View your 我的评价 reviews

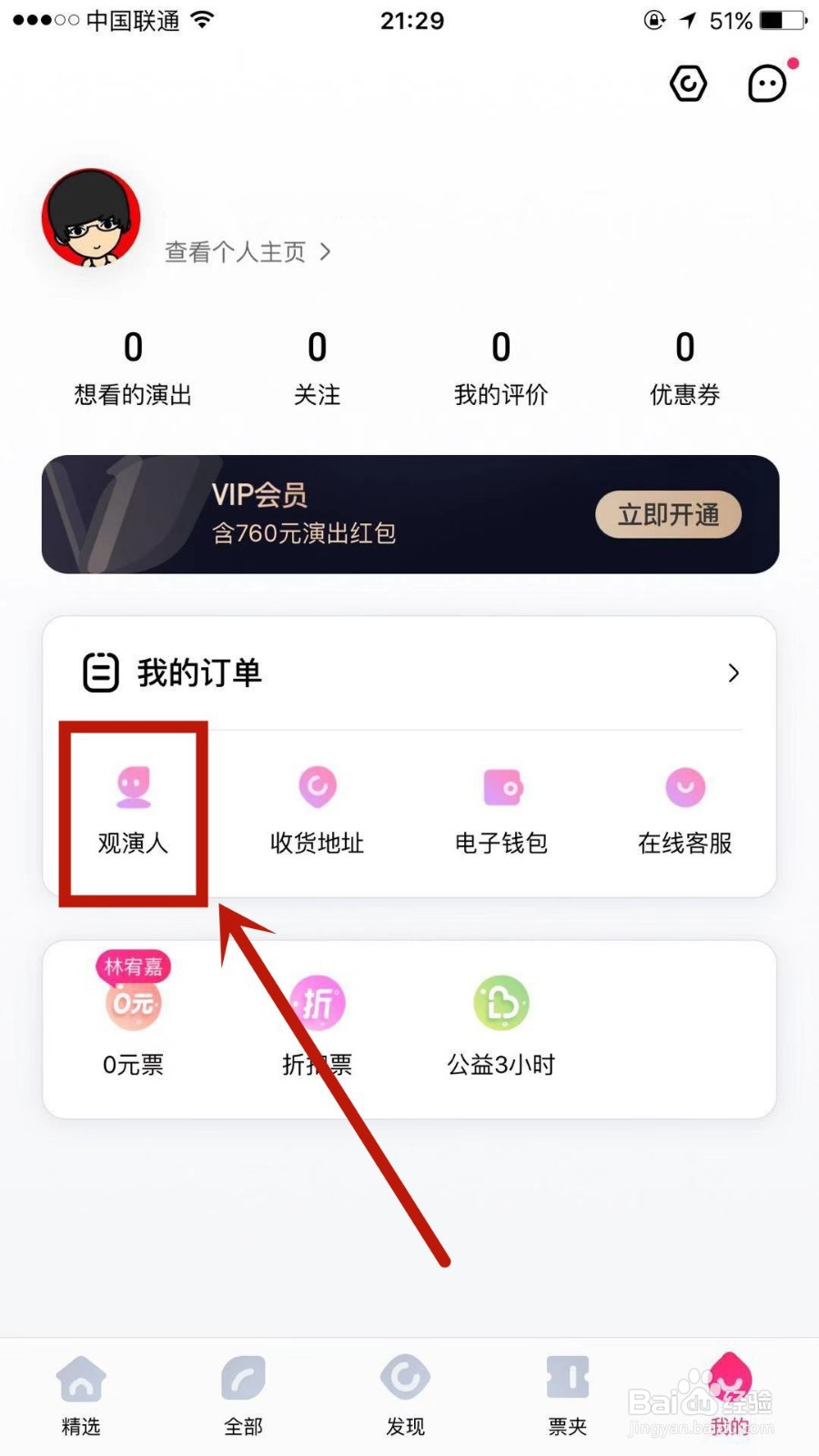(500, 364)
